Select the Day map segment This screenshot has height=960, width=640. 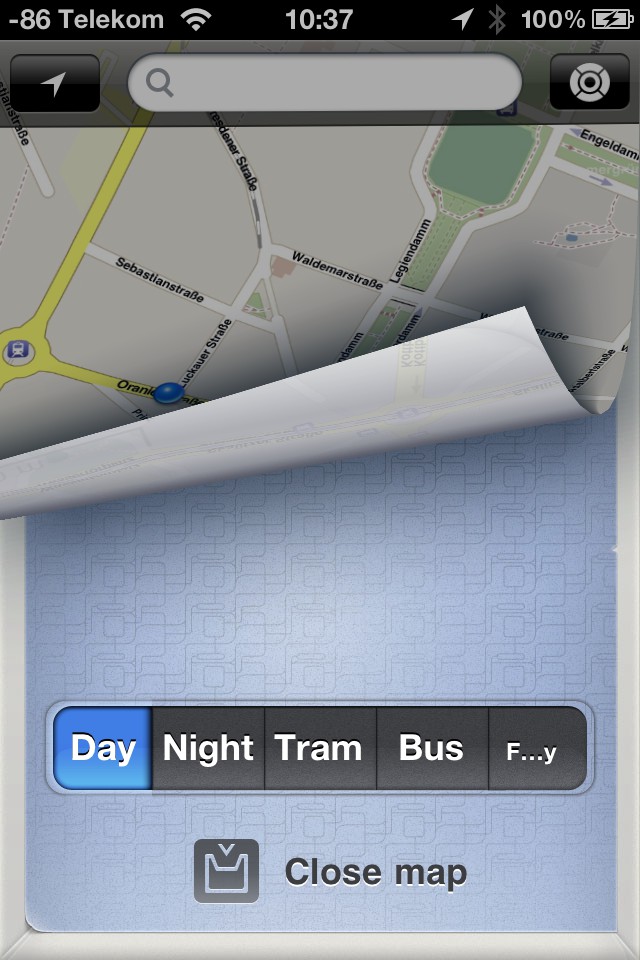pos(103,748)
